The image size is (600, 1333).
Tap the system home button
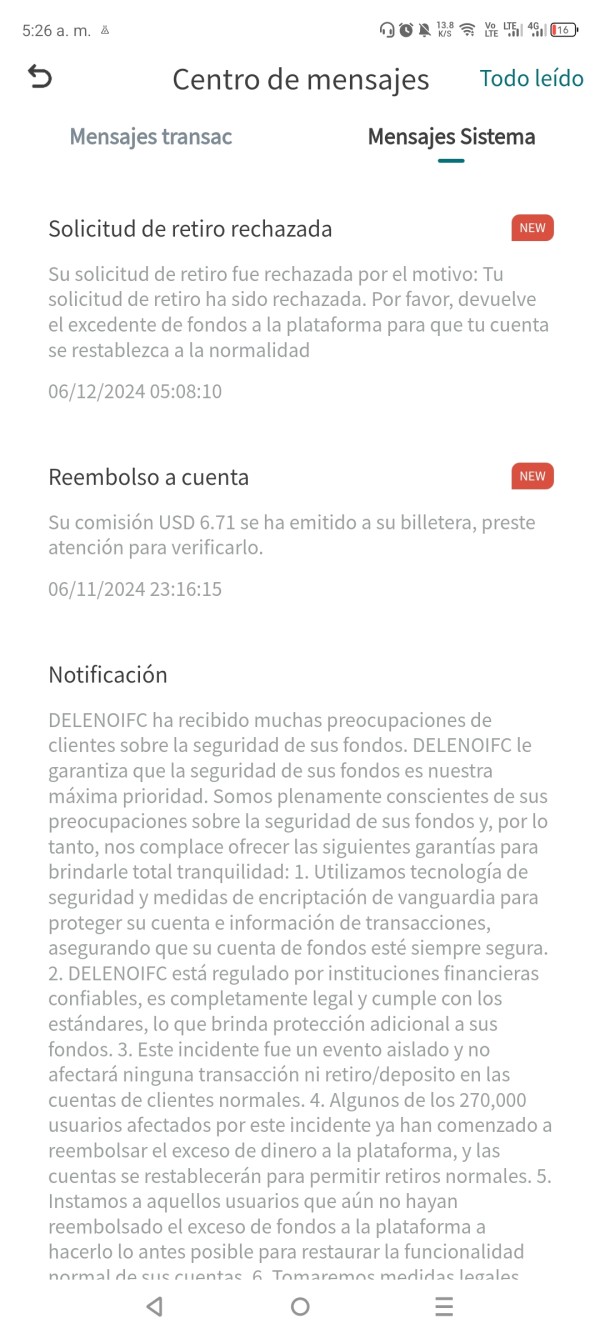pyautogui.click(x=300, y=1306)
